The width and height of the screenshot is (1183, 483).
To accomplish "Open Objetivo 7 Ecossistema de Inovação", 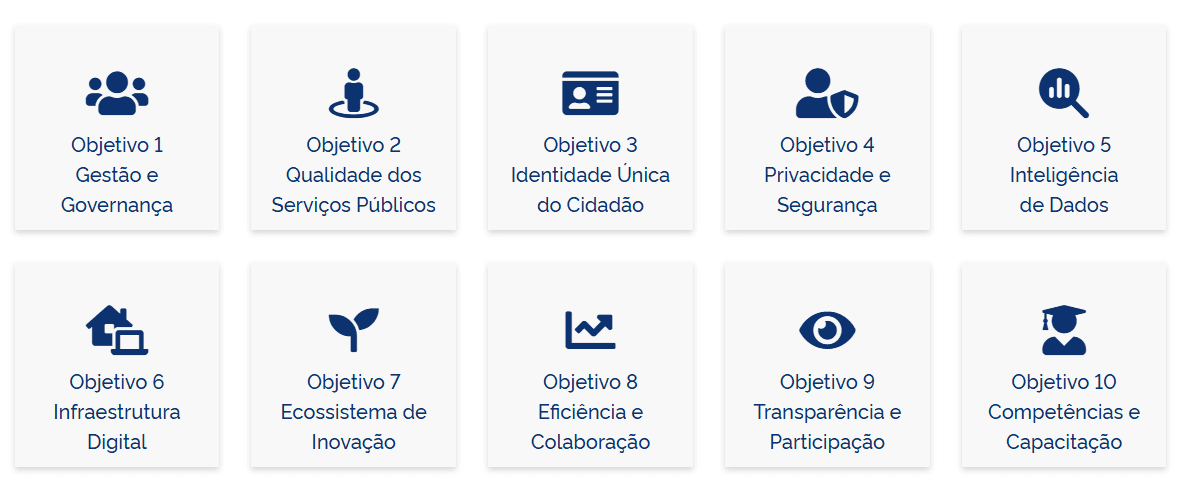I will coord(353,365).
